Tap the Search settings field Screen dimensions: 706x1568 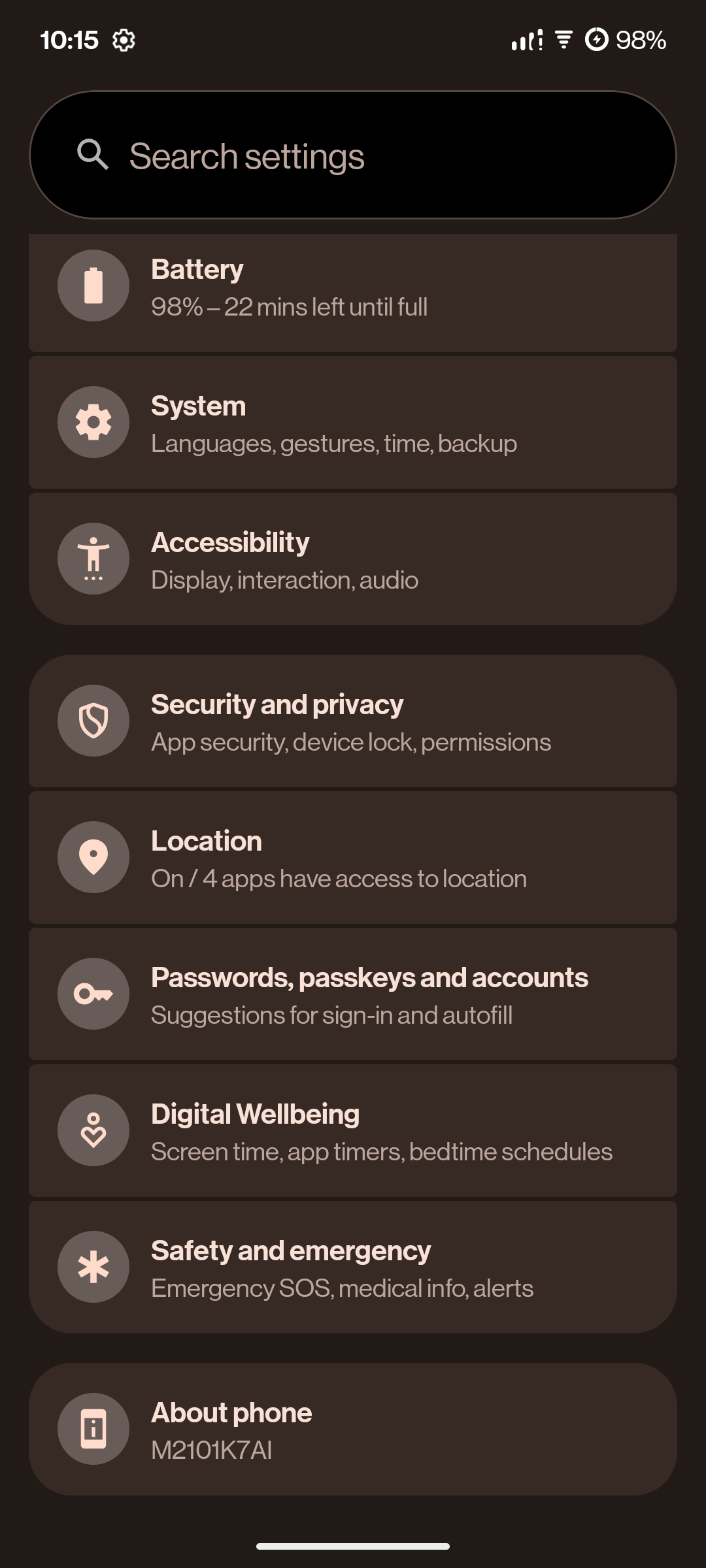353,155
